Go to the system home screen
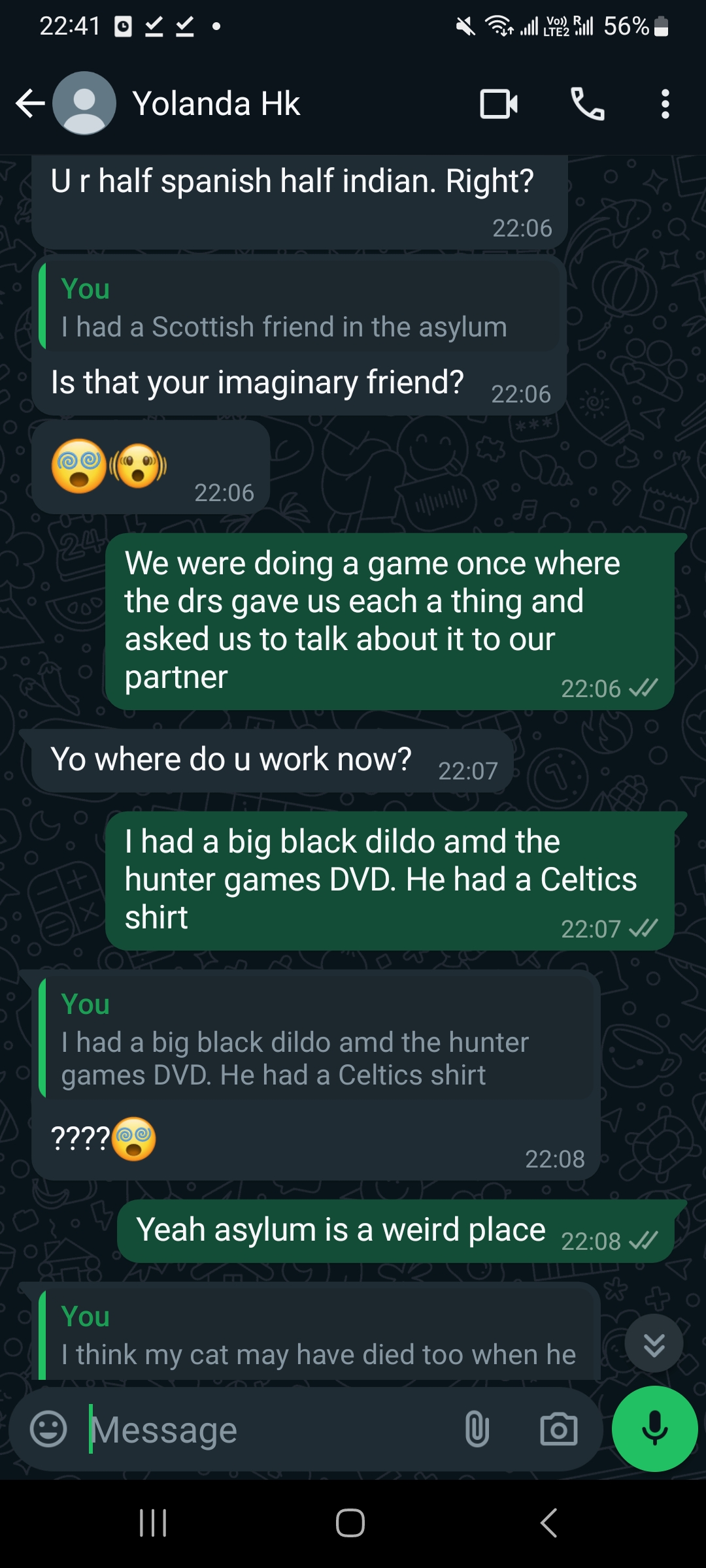The image size is (706, 1568). [x=350, y=1523]
